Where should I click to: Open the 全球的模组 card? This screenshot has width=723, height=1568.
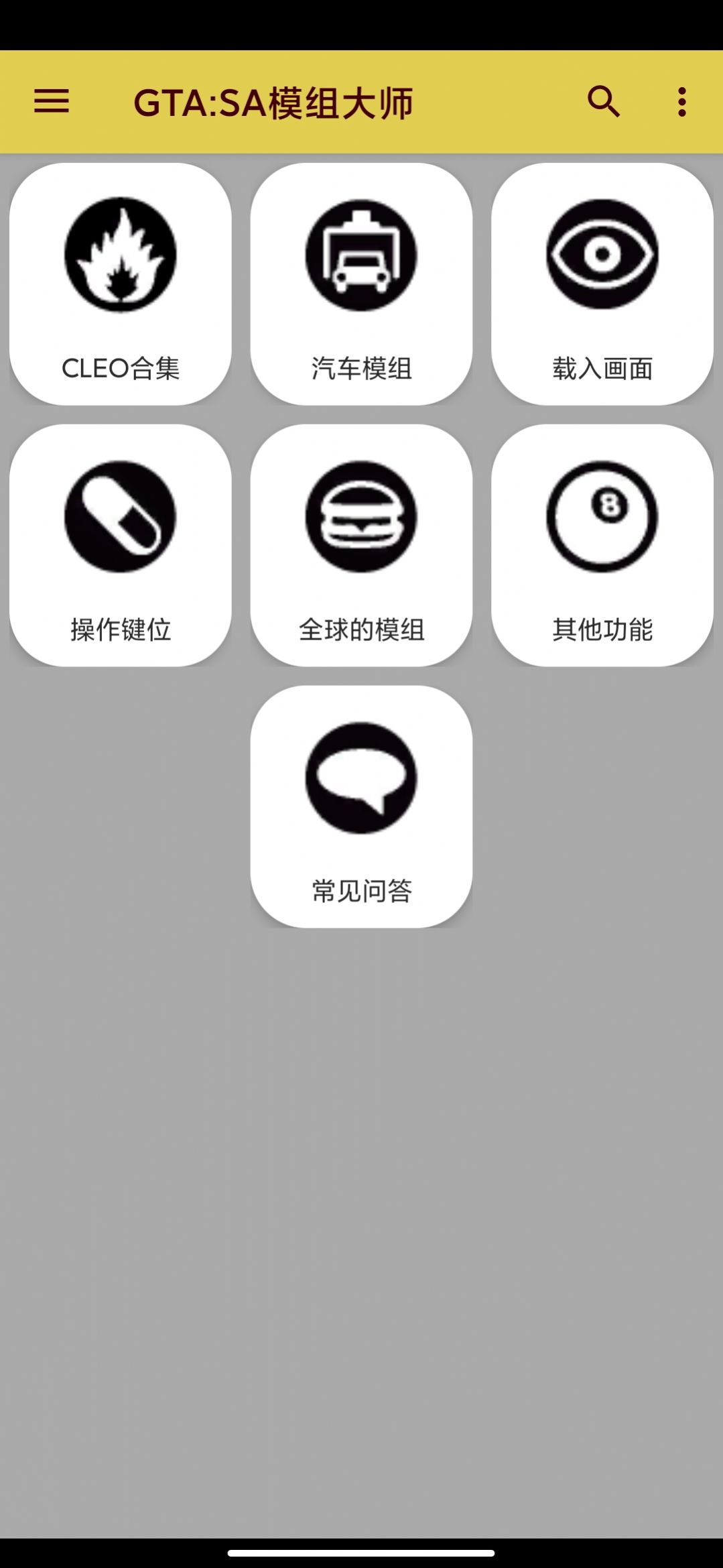click(361, 545)
